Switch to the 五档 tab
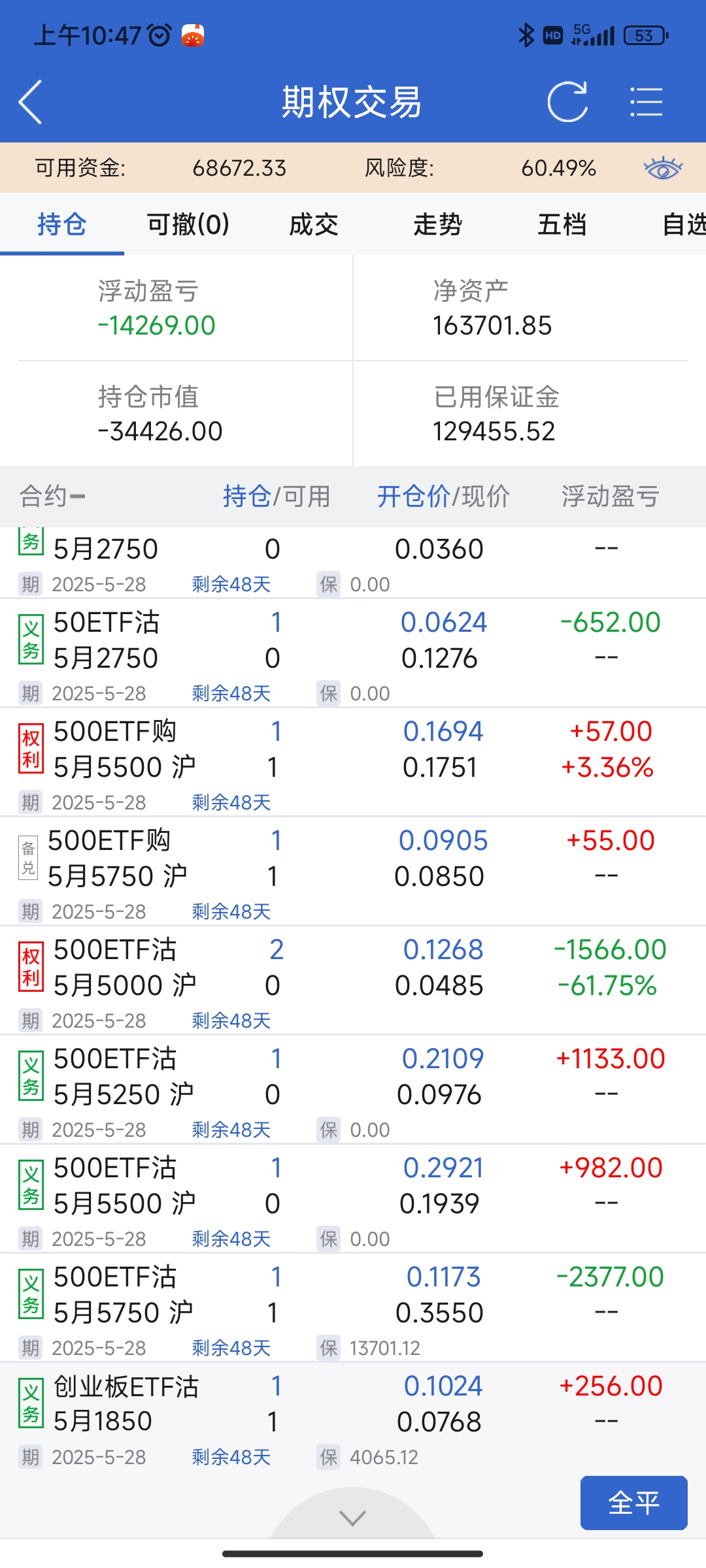Screen dimensions: 706x1568 click(562, 224)
